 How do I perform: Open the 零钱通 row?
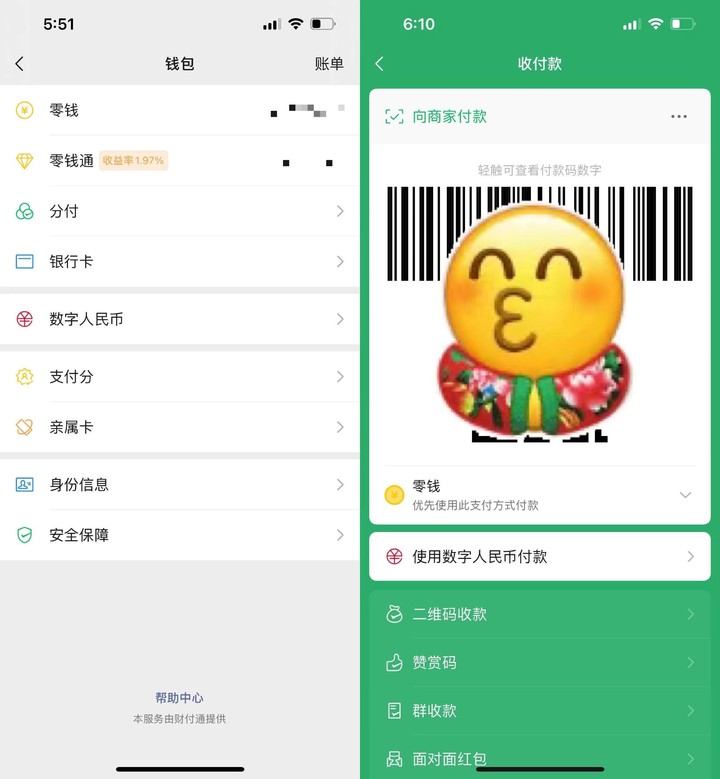180,160
